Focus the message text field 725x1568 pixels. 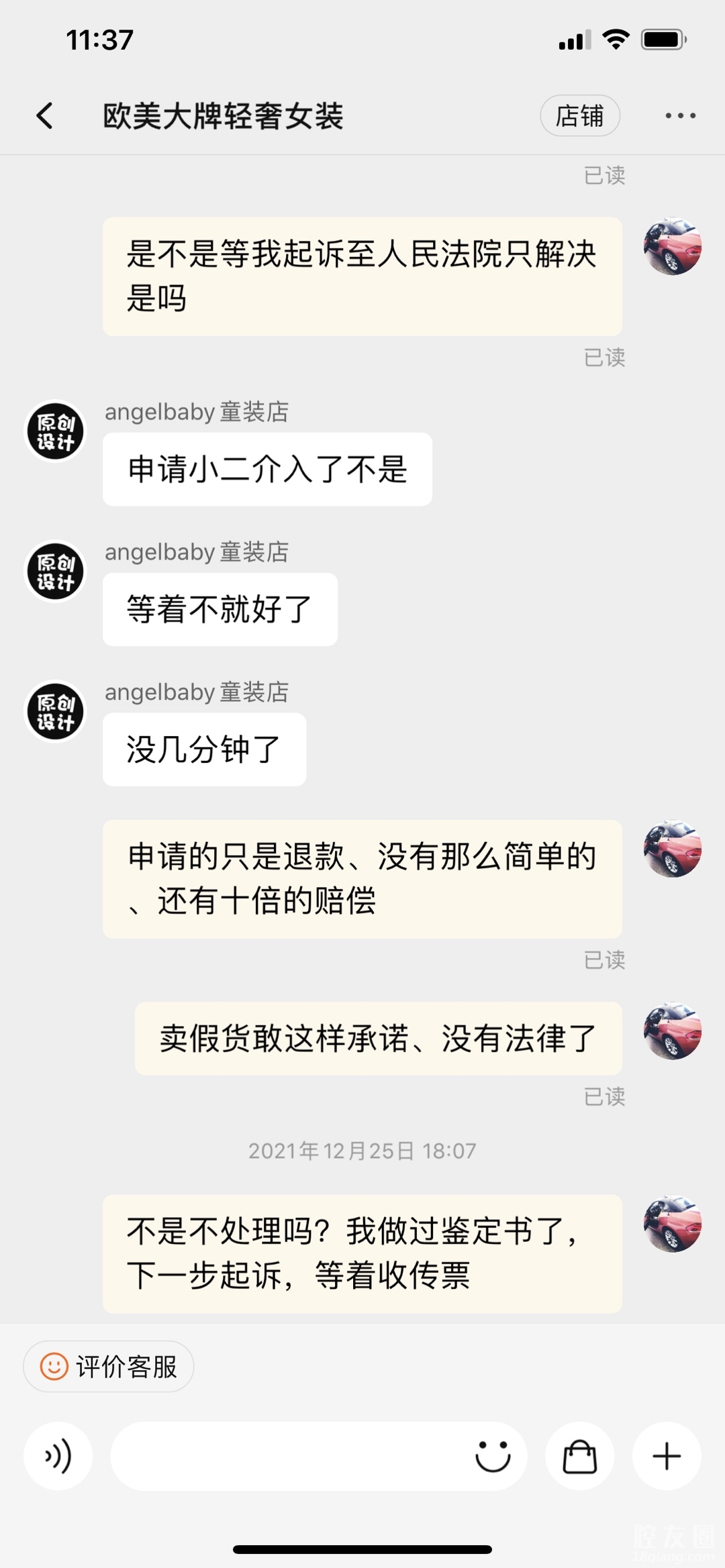tap(289, 1456)
